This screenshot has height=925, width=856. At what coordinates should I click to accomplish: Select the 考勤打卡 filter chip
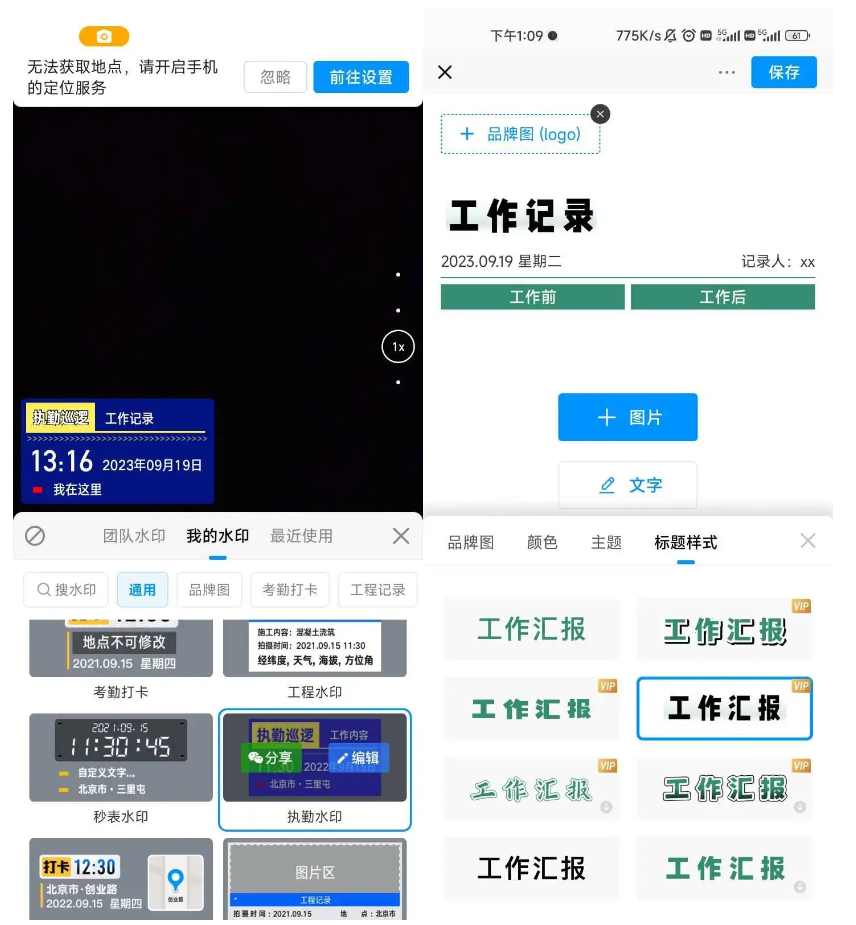(290, 590)
